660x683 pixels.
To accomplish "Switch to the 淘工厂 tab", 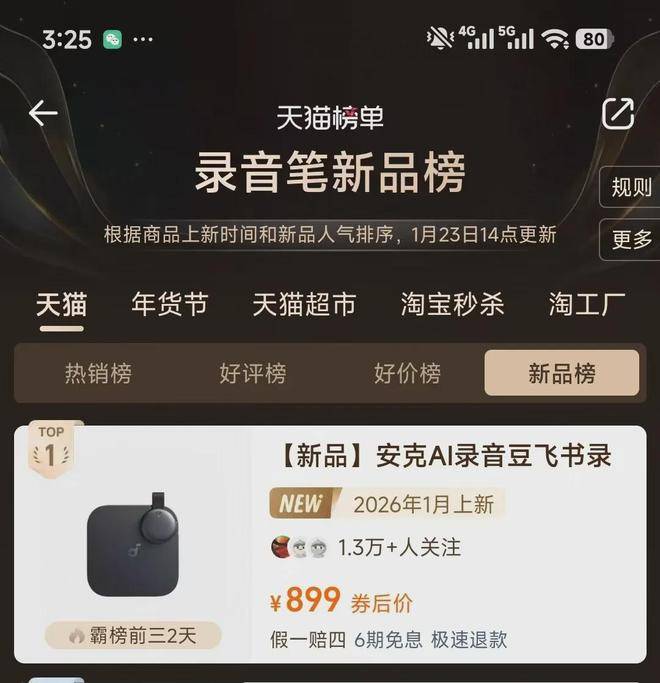I will (587, 304).
